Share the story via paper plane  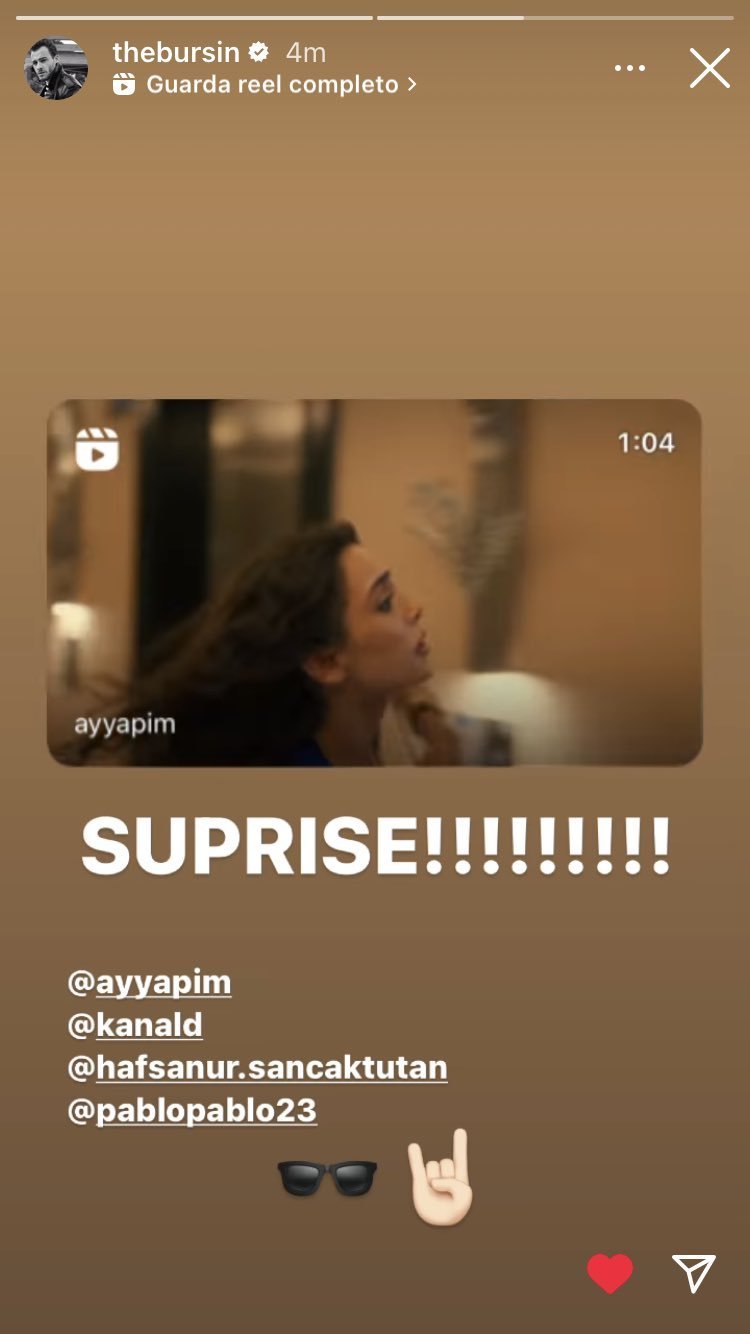click(694, 1273)
